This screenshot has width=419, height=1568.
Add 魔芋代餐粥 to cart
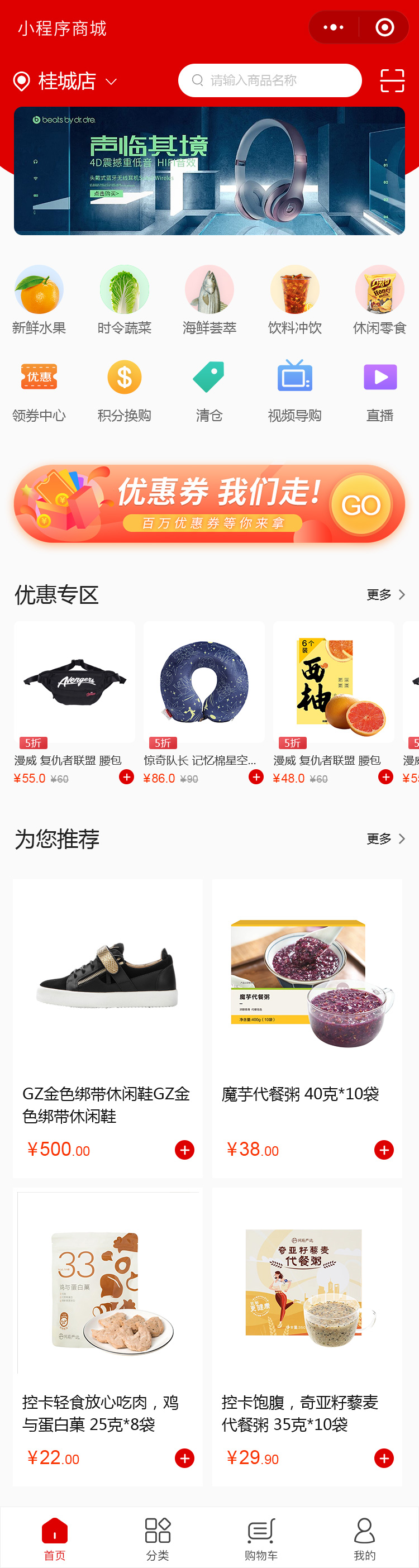(x=384, y=1150)
